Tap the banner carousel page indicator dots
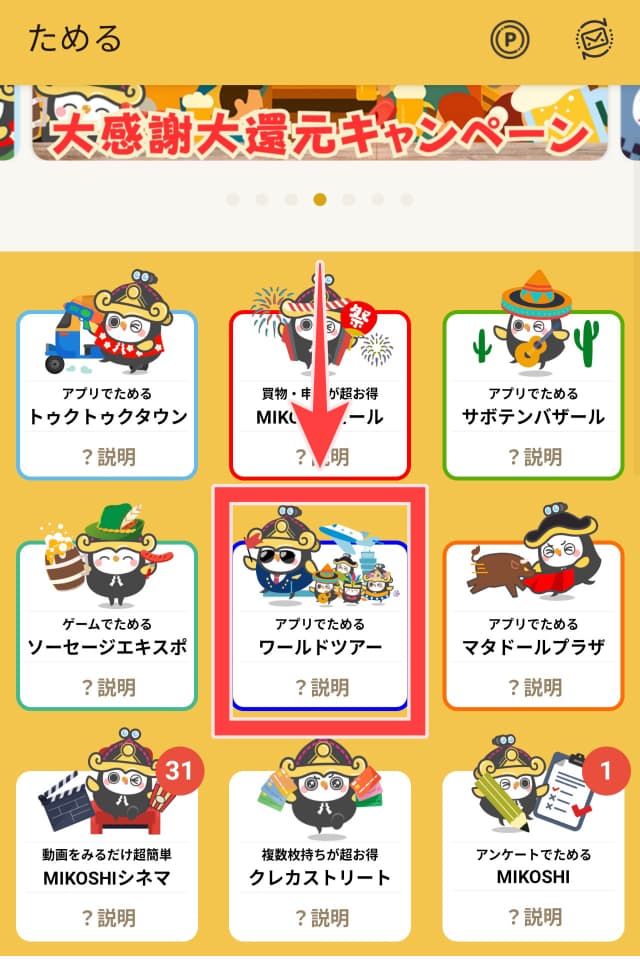The image size is (640, 960). (320, 199)
